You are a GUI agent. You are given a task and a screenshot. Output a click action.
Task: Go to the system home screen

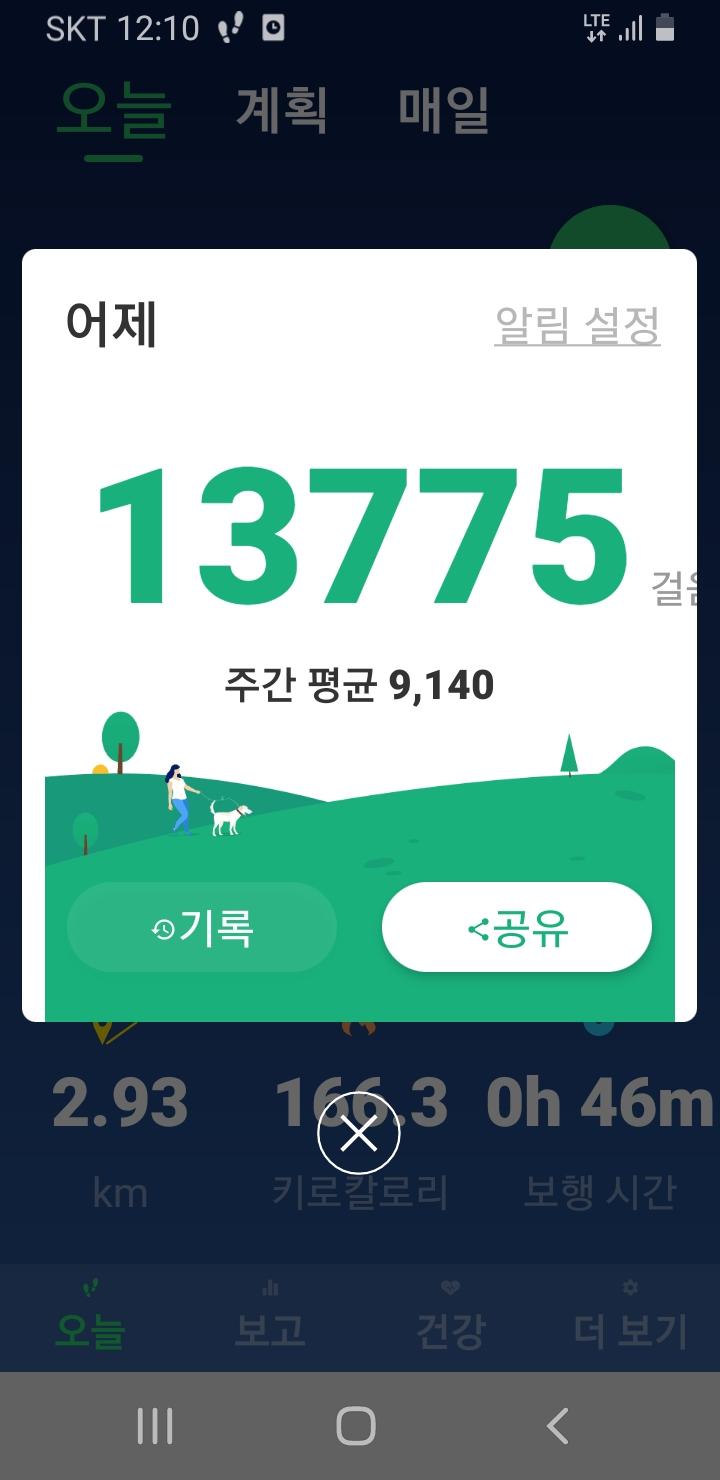(x=356, y=1426)
